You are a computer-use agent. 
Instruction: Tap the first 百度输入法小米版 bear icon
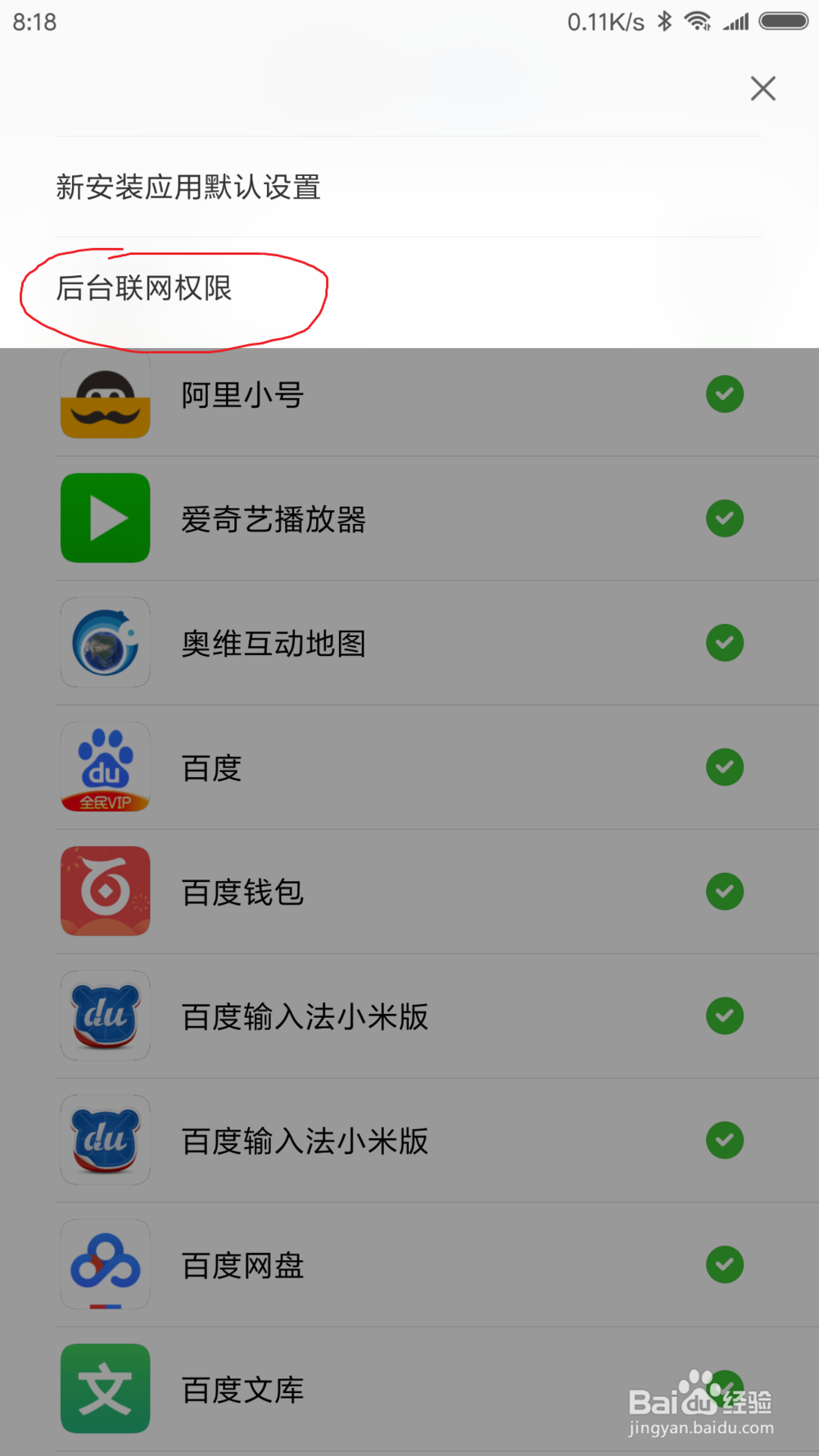pyautogui.click(x=105, y=1016)
